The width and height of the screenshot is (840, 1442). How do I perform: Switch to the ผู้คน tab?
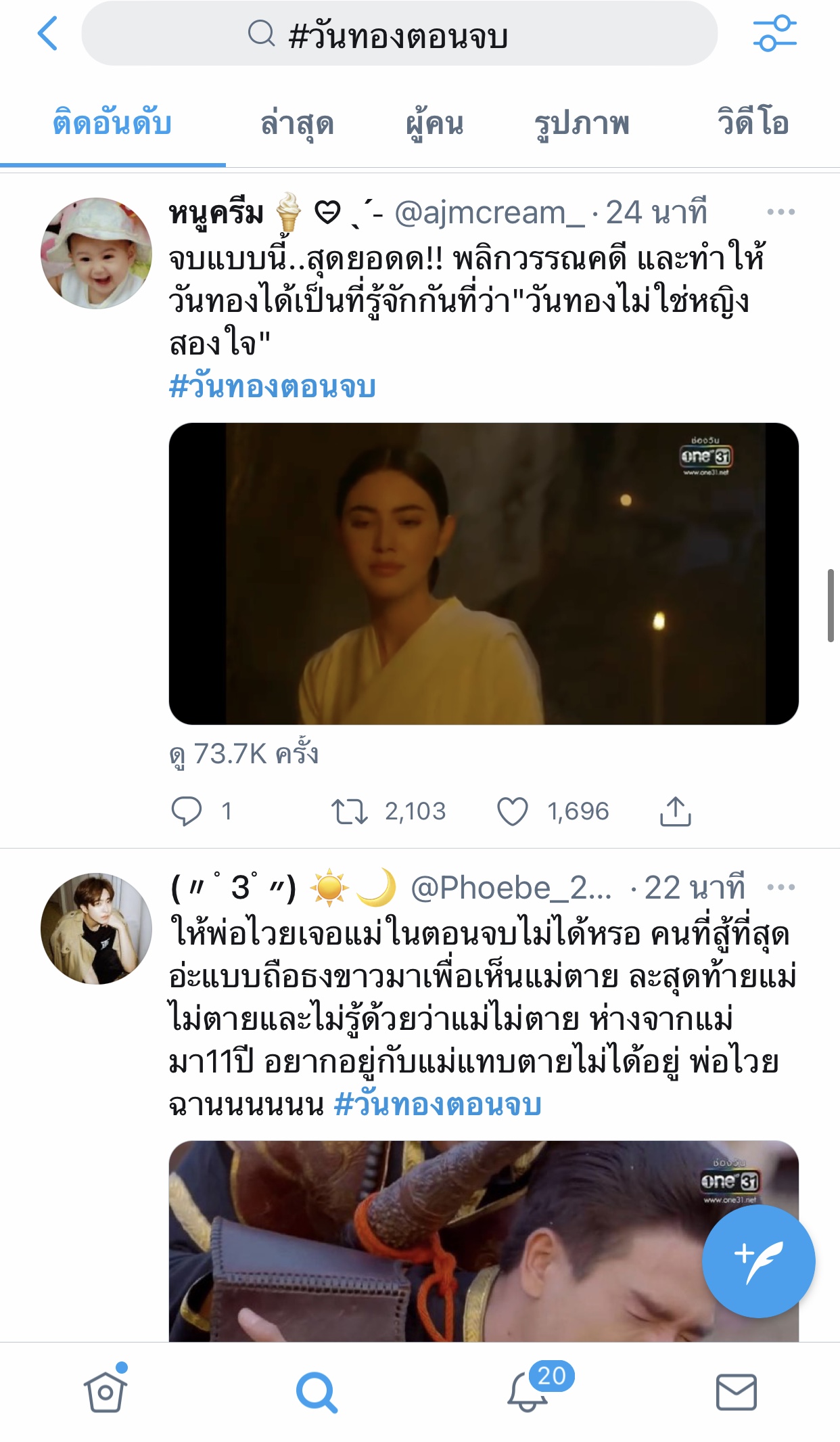click(x=435, y=124)
